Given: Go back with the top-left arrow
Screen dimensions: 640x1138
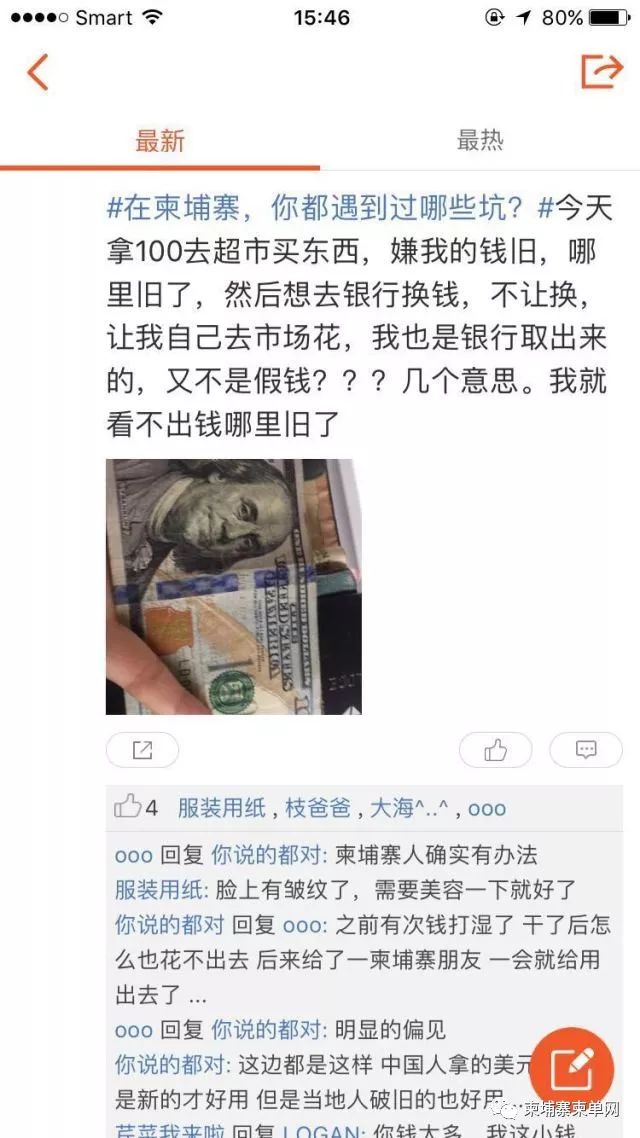Looking at the screenshot, I should tap(38, 72).
